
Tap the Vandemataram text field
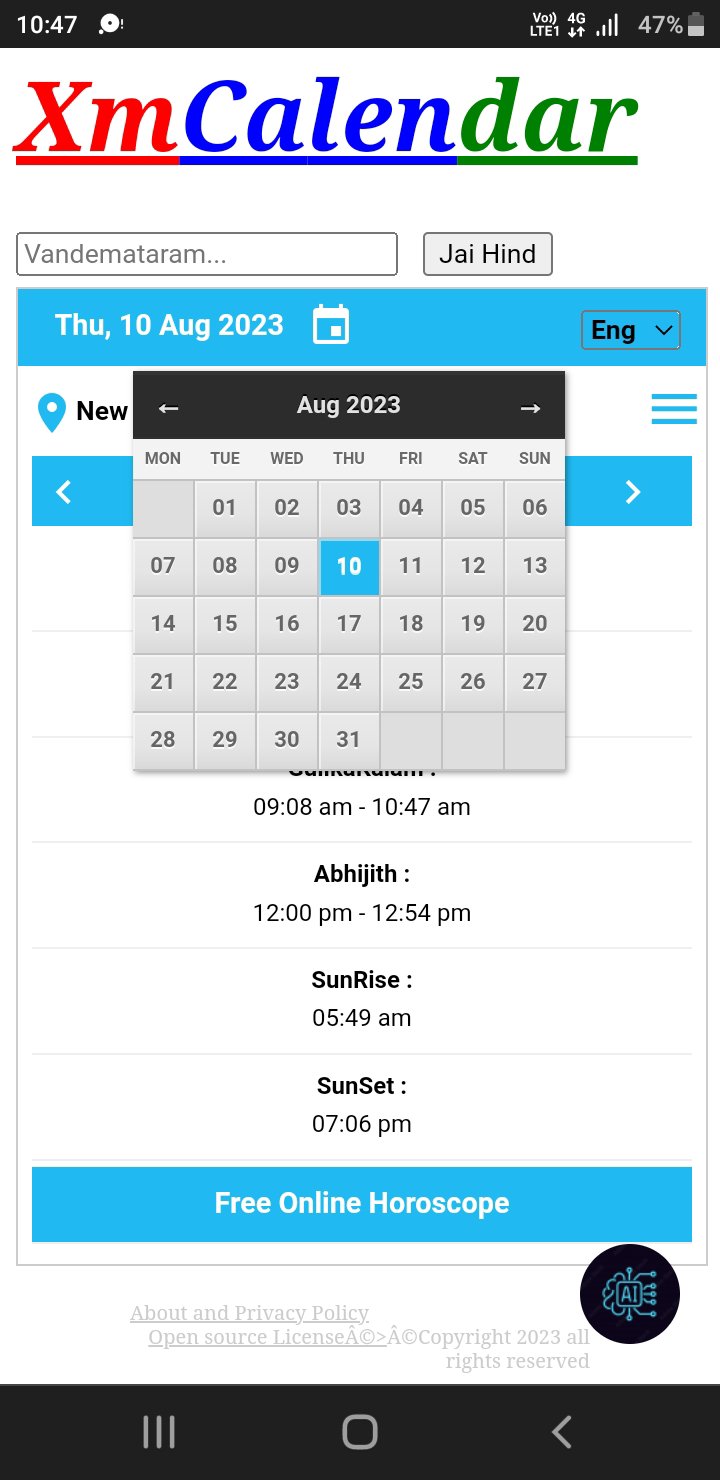pos(207,254)
